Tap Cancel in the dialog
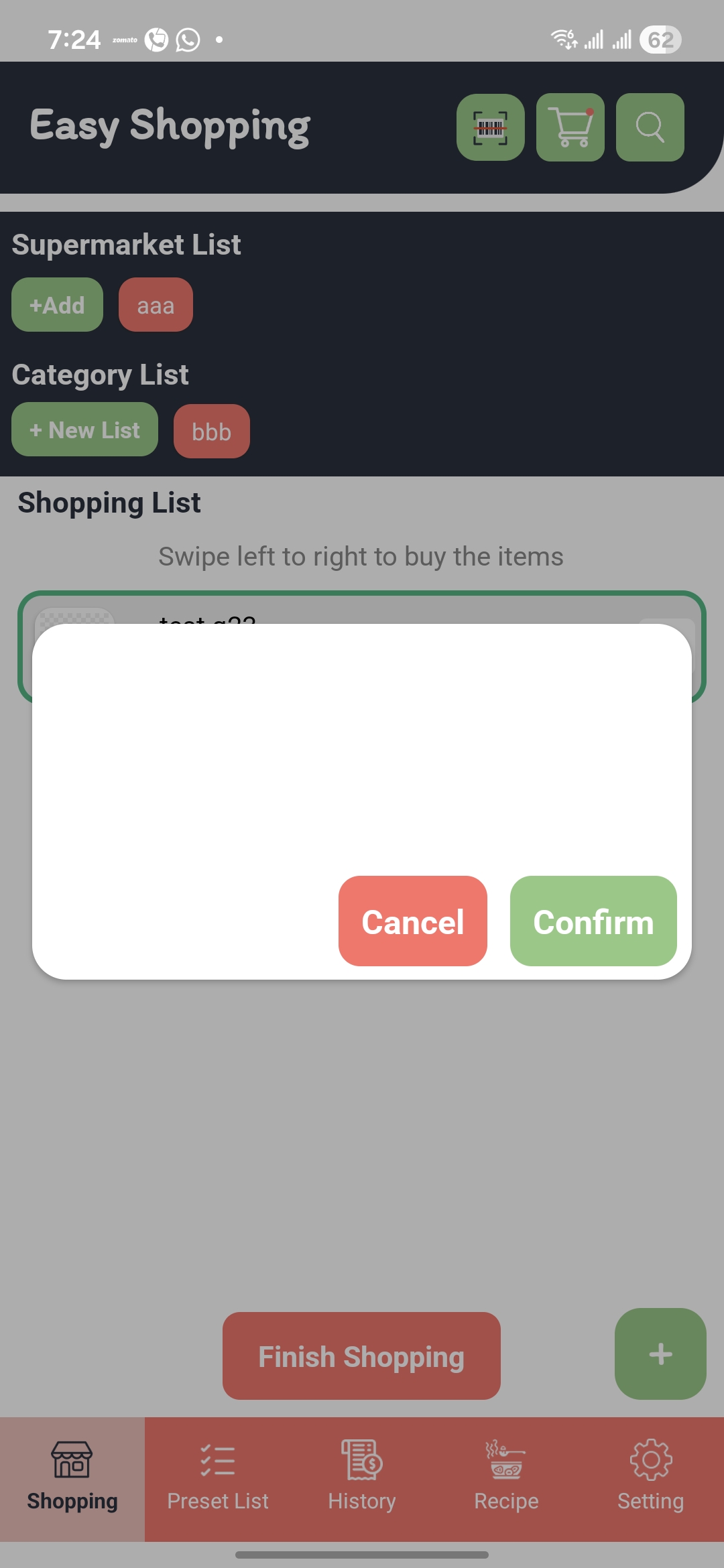This screenshot has width=724, height=1568. [x=412, y=921]
